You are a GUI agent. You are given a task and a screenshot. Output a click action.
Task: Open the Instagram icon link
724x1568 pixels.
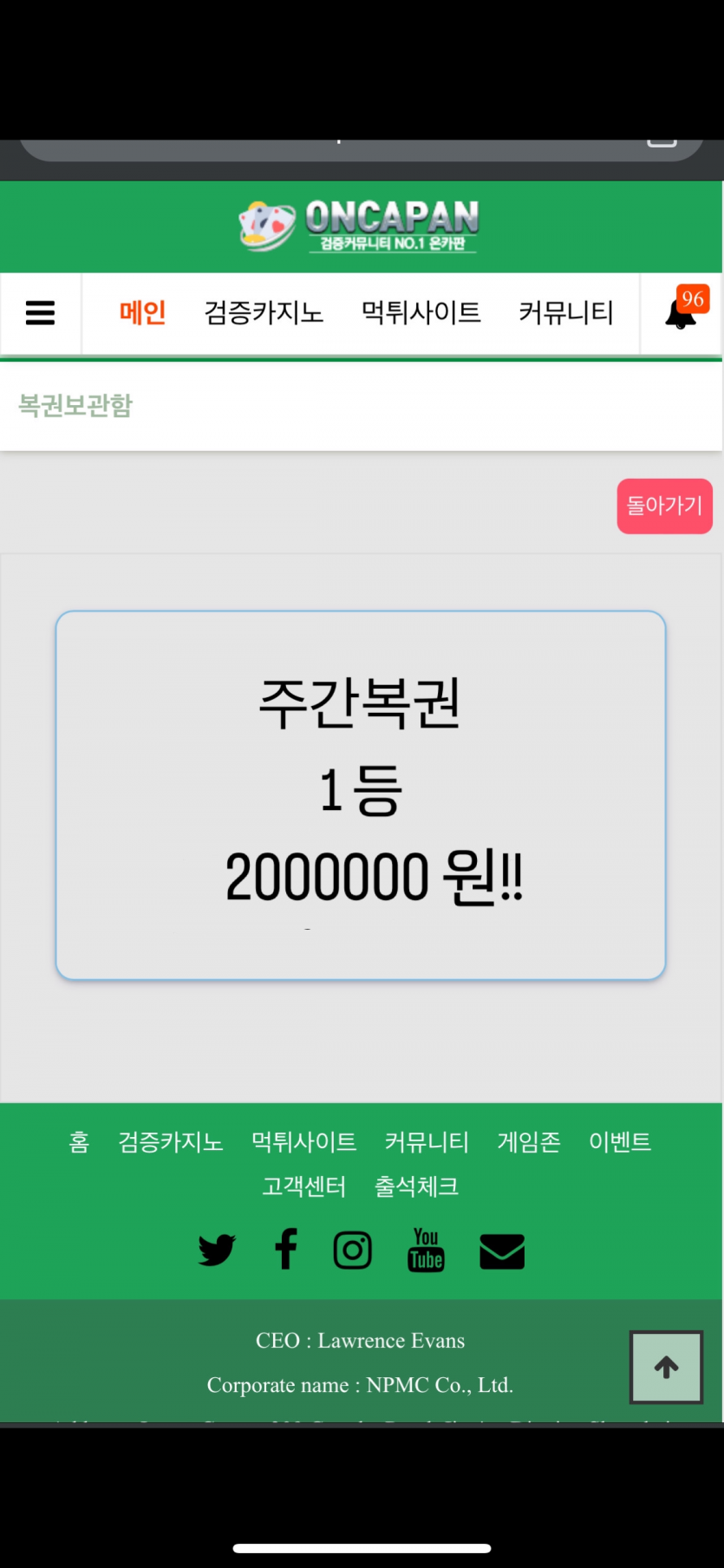tap(353, 1250)
